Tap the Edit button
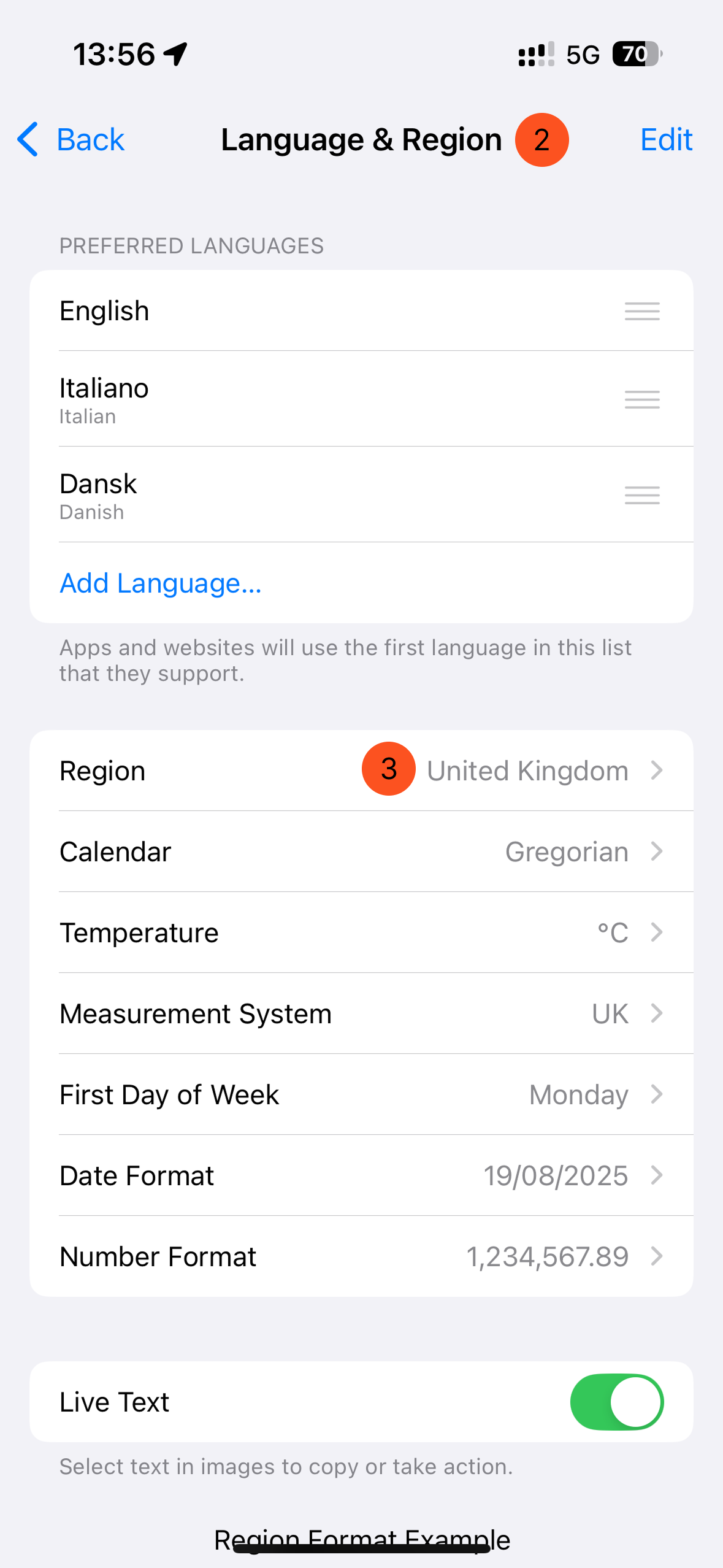Image resolution: width=723 pixels, height=1568 pixels. 666,140
